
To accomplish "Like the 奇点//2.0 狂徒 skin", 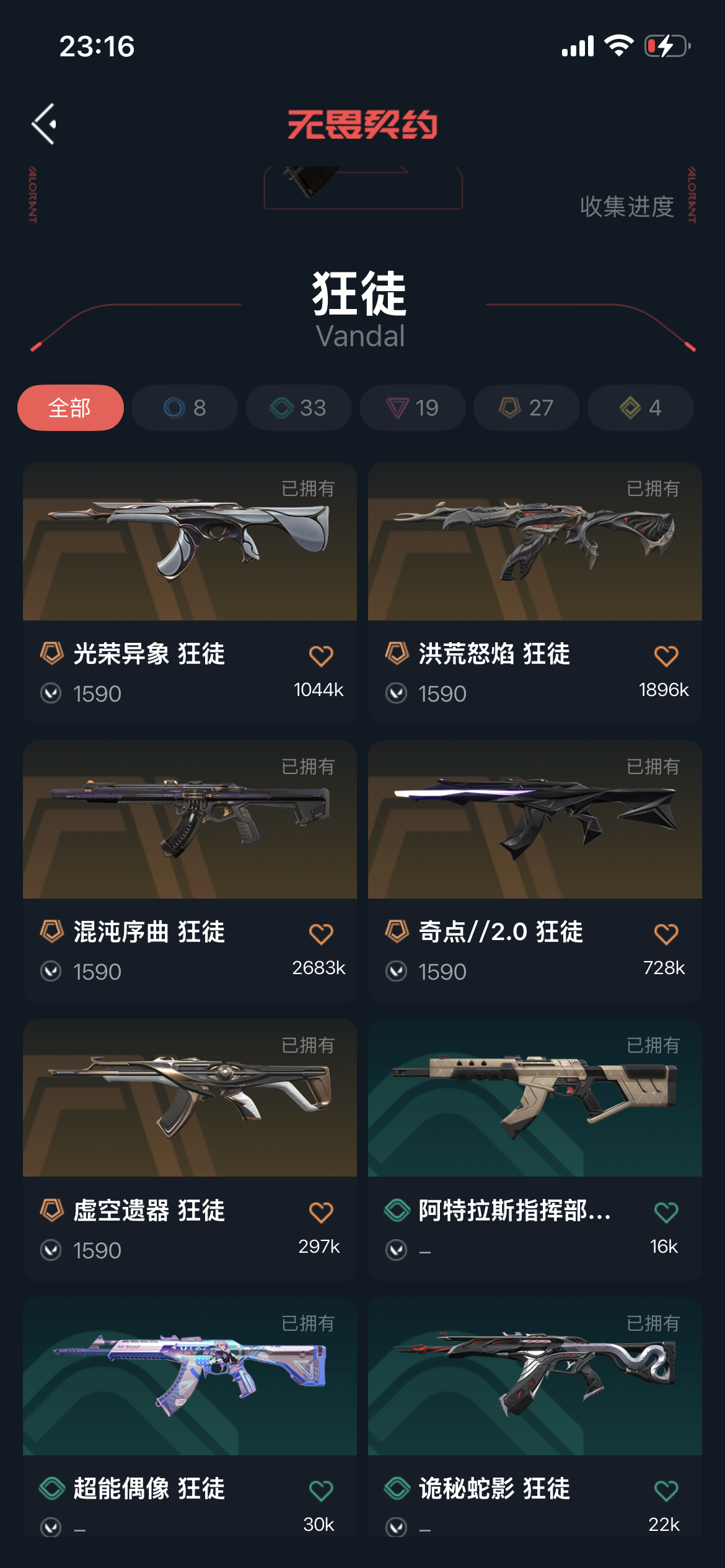I will tap(666, 933).
